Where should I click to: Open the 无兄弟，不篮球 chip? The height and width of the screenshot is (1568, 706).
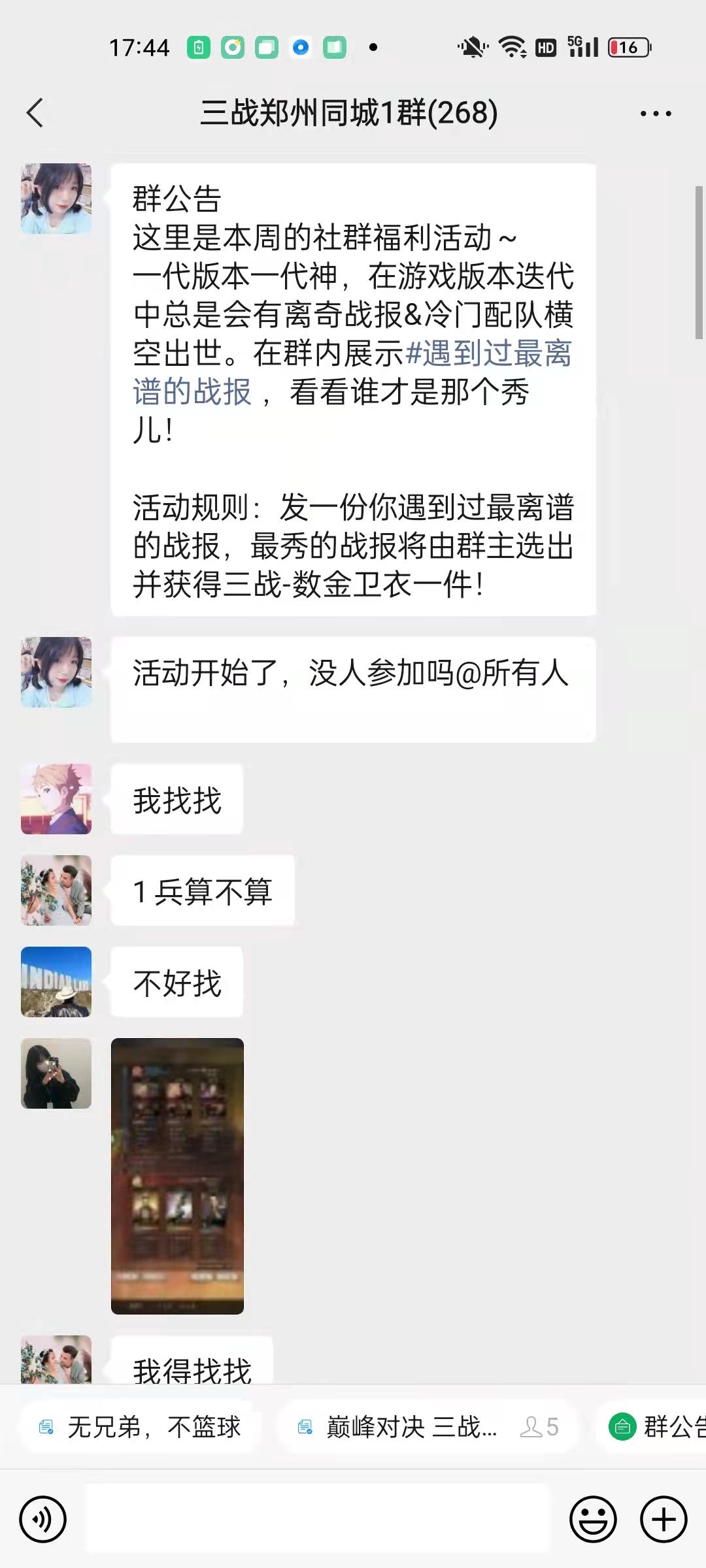(x=140, y=1426)
